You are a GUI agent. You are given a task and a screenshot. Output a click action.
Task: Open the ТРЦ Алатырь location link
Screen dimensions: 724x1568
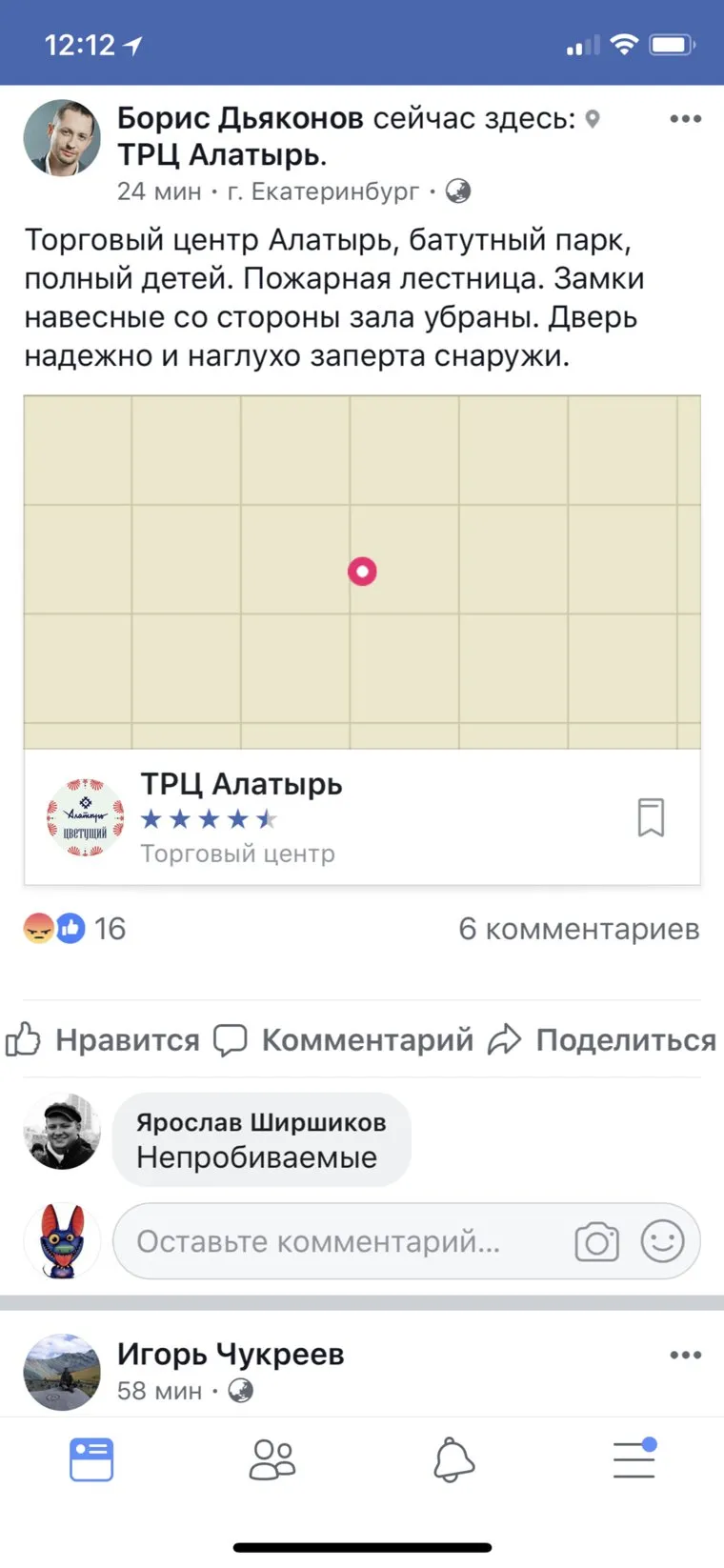221,154
